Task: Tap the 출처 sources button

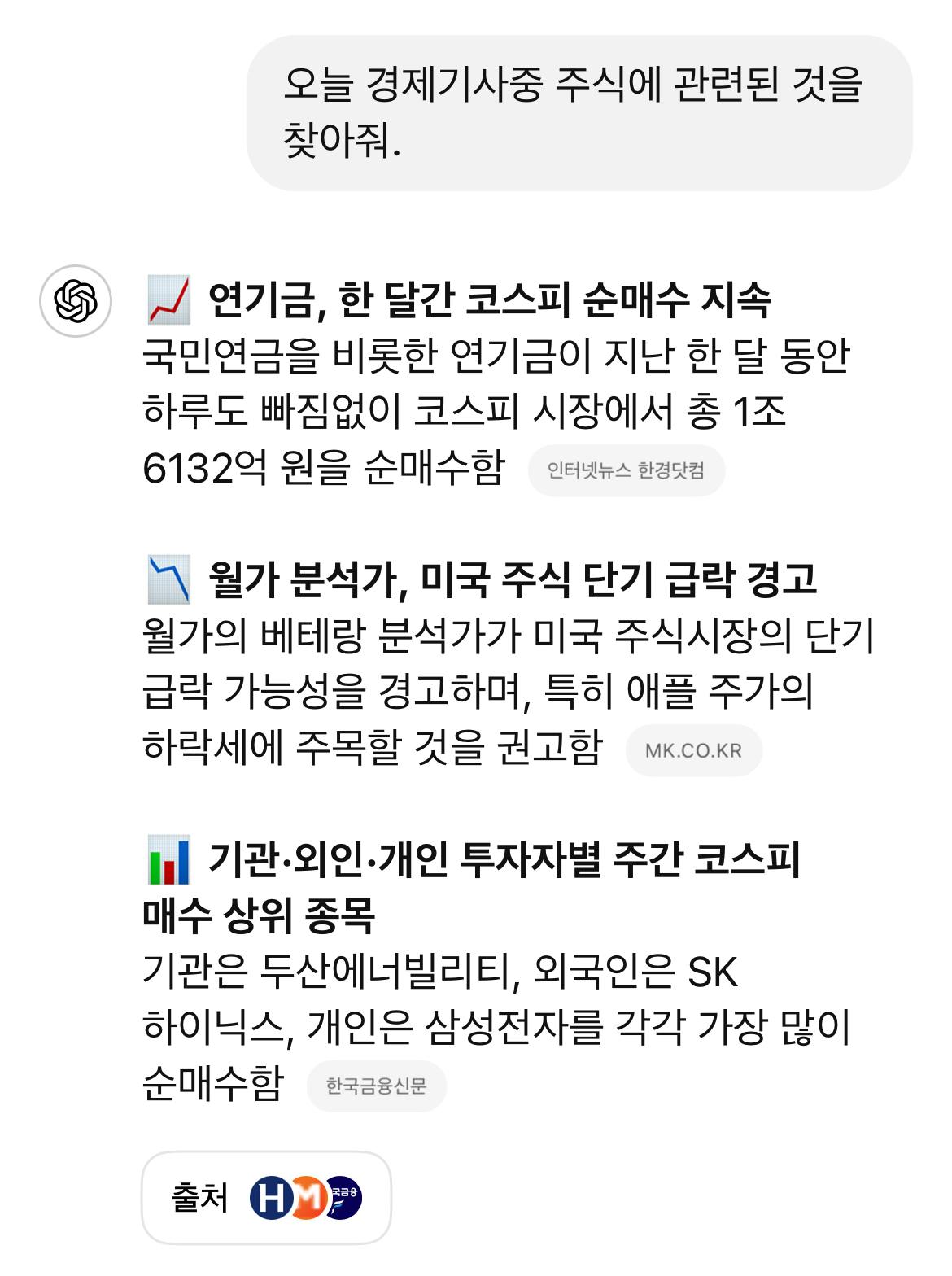Action: pos(266,1198)
